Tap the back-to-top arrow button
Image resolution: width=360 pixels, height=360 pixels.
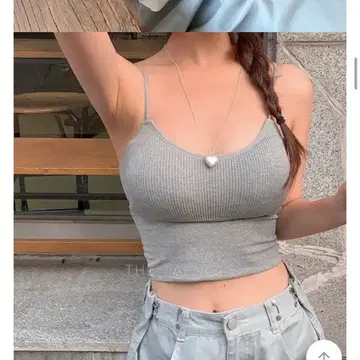click(324, 351)
